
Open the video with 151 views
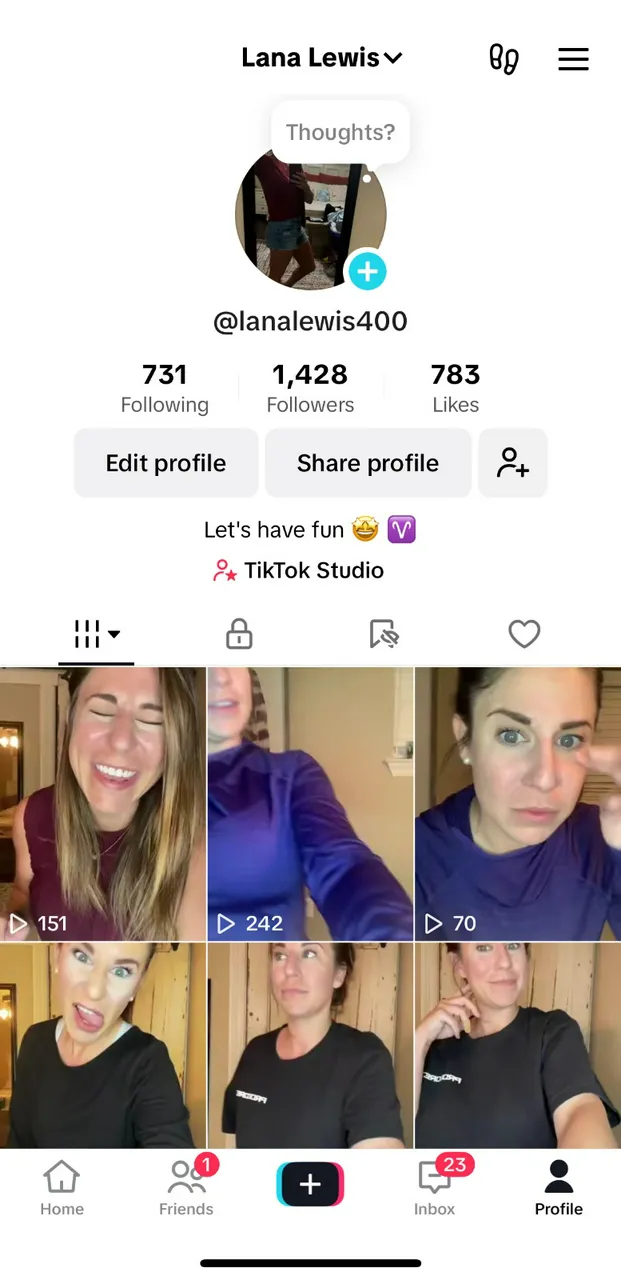[103, 803]
